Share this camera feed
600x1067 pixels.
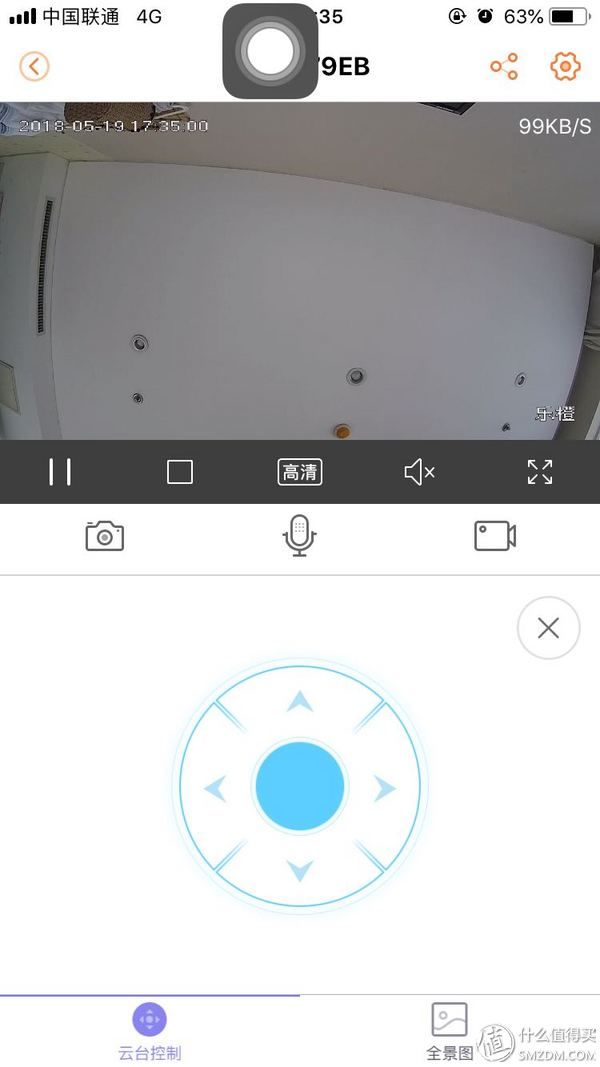(x=504, y=67)
